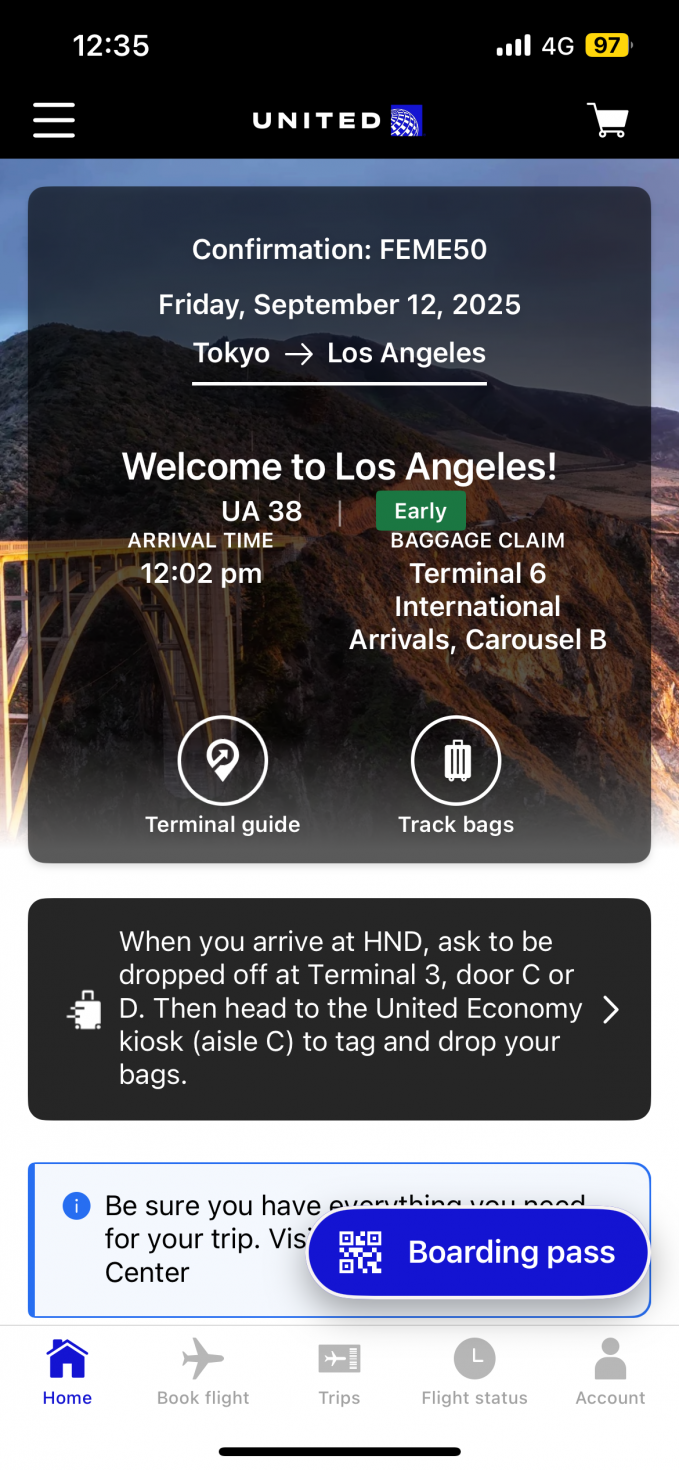This screenshot has width=679, height=1470.
Task: Open the hamburger menu
Action: pyautogui.click(x=54, y=120)
